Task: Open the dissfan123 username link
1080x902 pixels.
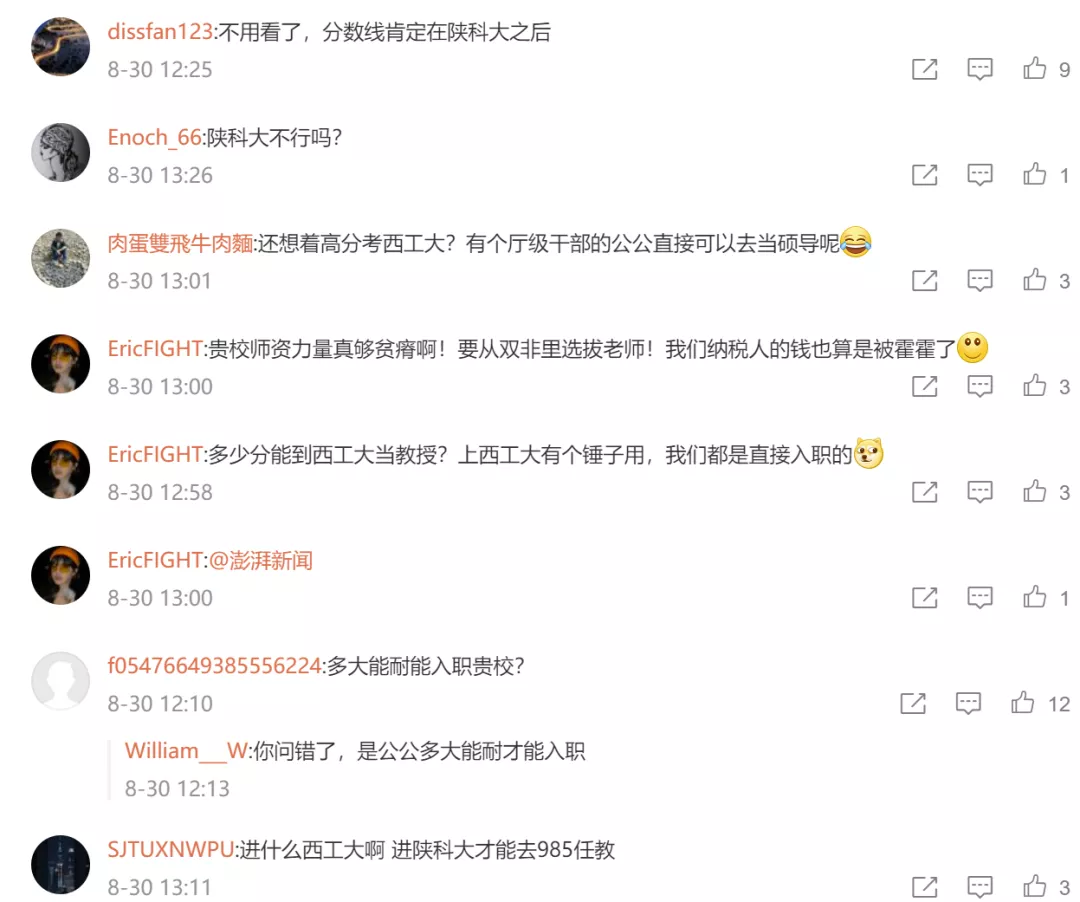Action: click(159, 32)
